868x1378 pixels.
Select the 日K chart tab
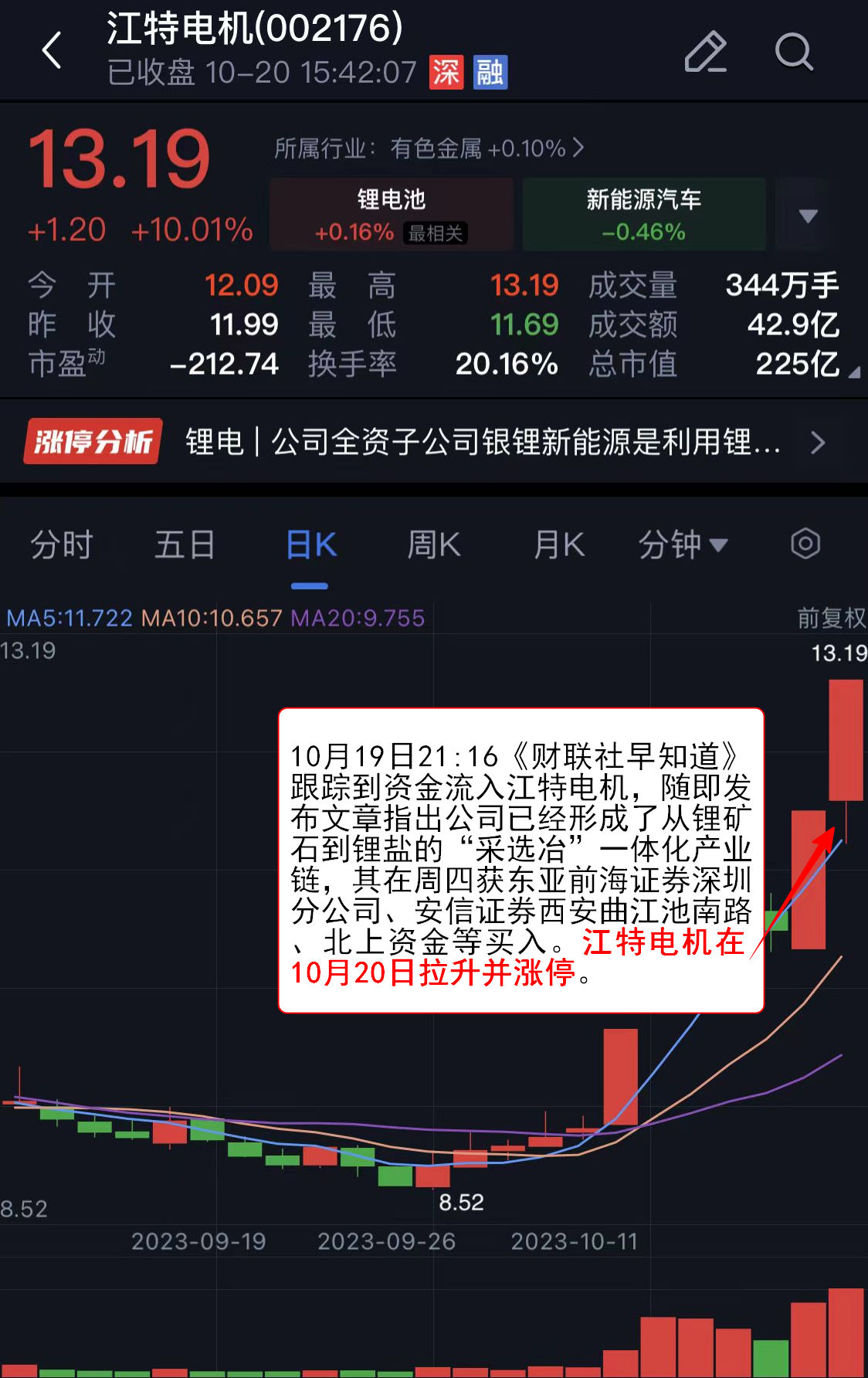[x=310, y=545]
